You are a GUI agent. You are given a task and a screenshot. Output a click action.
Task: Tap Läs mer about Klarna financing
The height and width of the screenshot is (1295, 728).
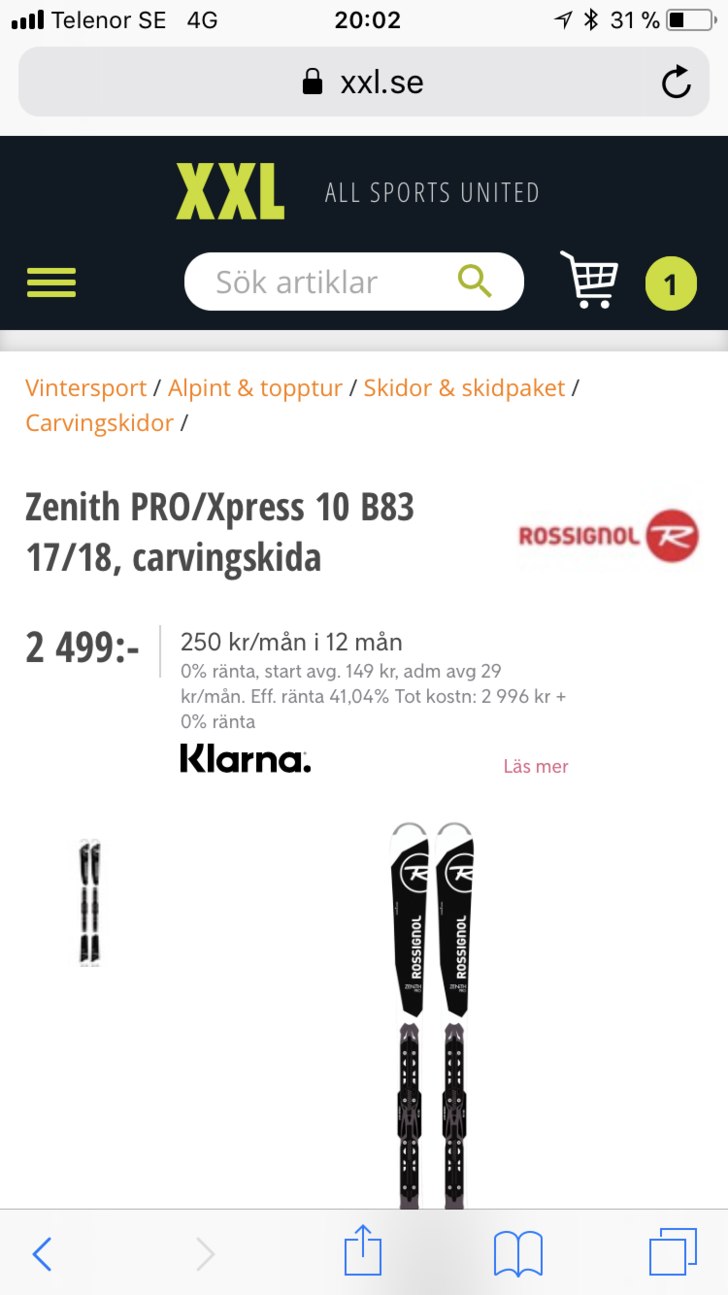pos(535,766)
